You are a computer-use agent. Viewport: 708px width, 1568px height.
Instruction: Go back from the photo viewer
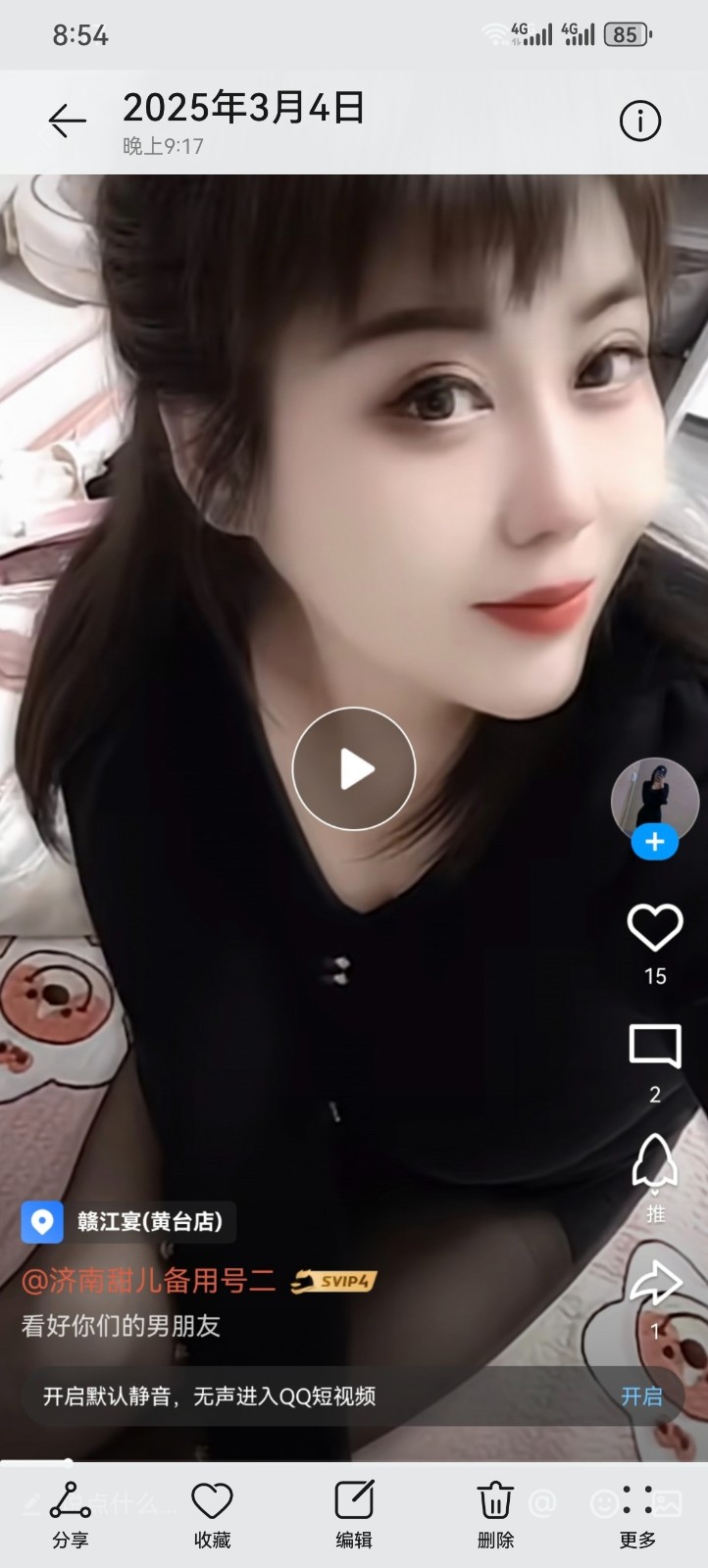(x=67, y=121)
